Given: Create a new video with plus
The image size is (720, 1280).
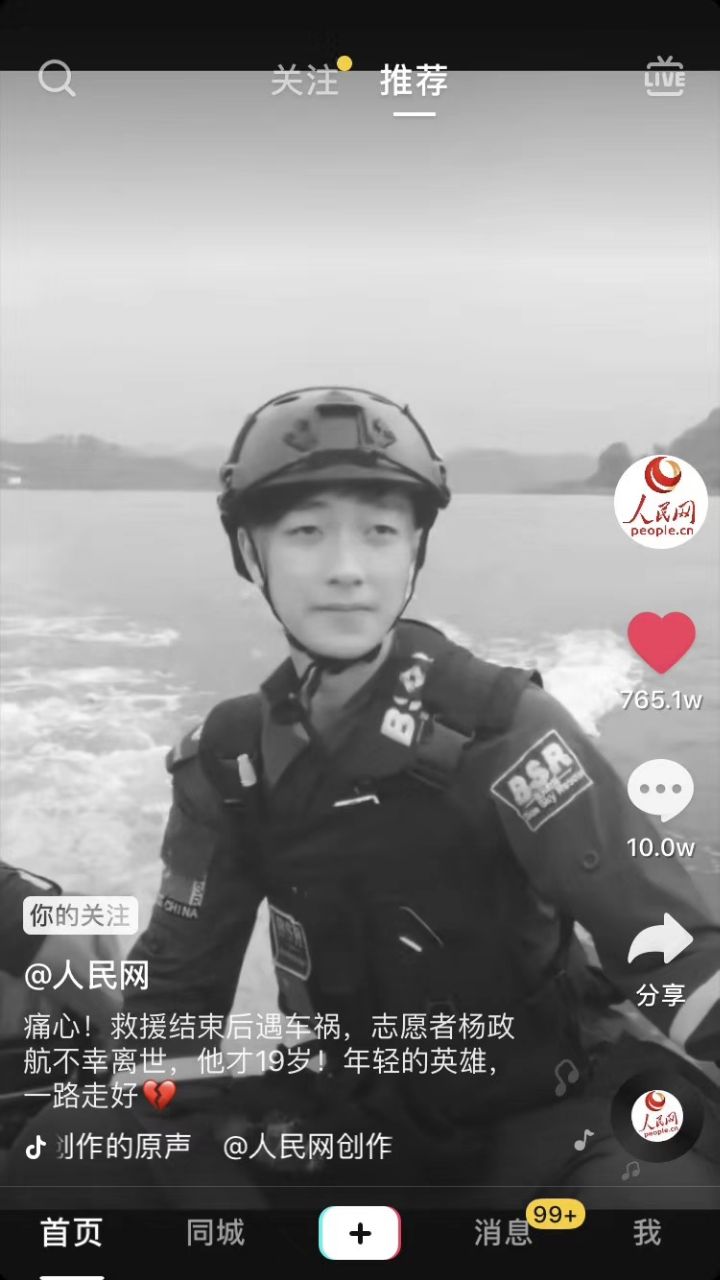Looking at the screenshot, I should [360, 1233].
